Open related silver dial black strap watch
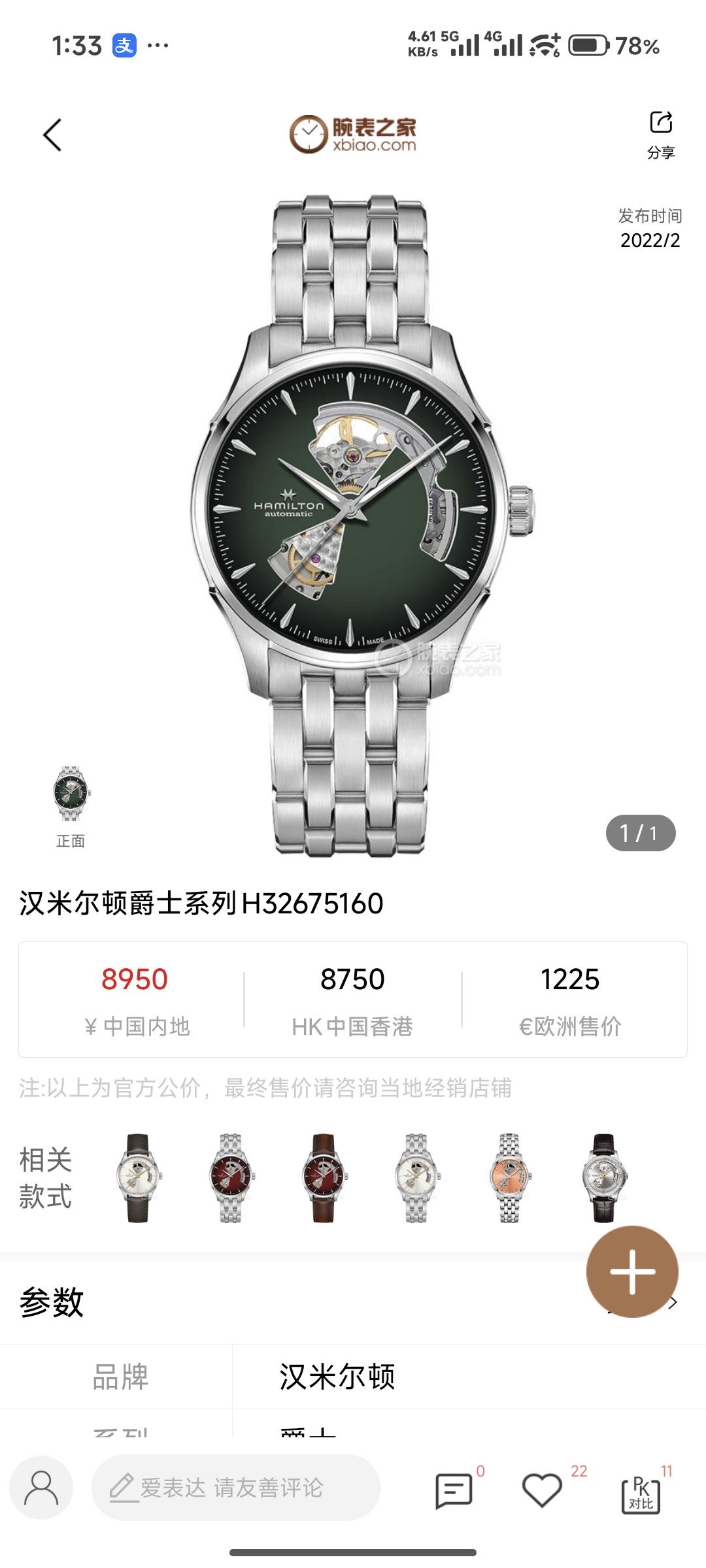The height and width of the screenshot is (1568, 706). point(603,1178)
